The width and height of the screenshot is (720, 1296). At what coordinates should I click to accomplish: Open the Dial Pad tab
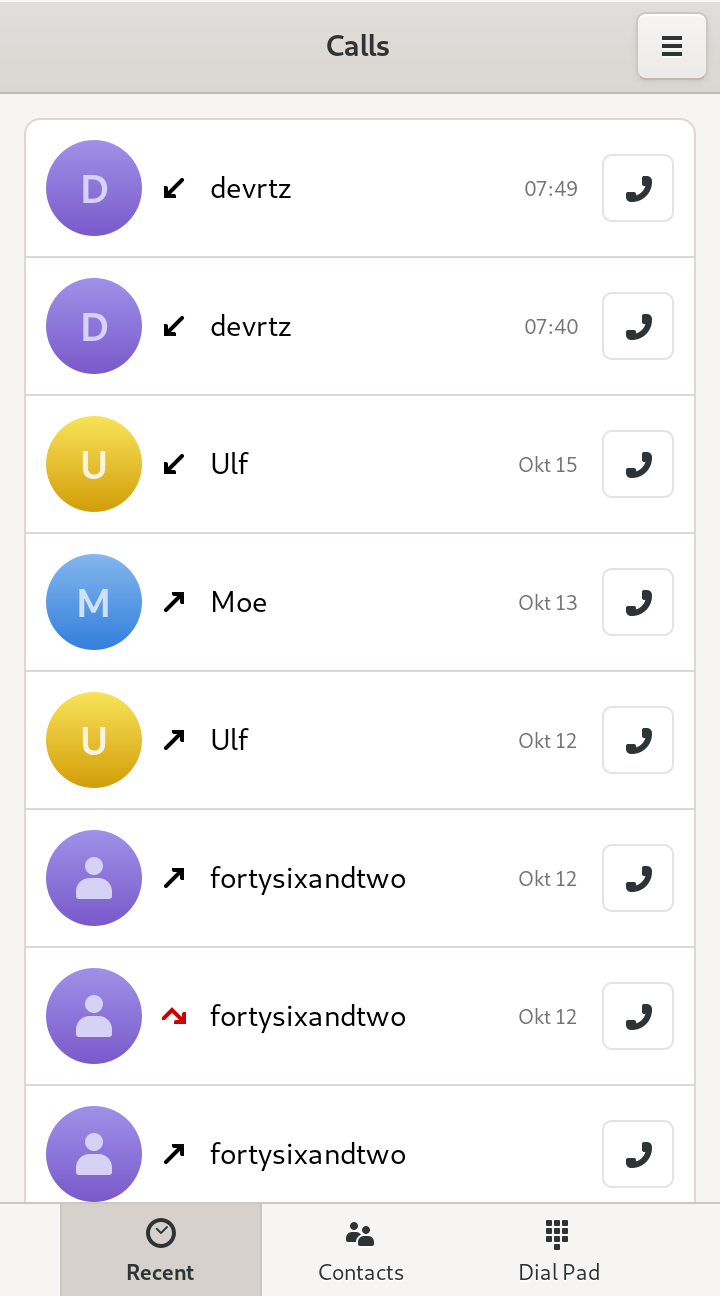pos(558,1250)
